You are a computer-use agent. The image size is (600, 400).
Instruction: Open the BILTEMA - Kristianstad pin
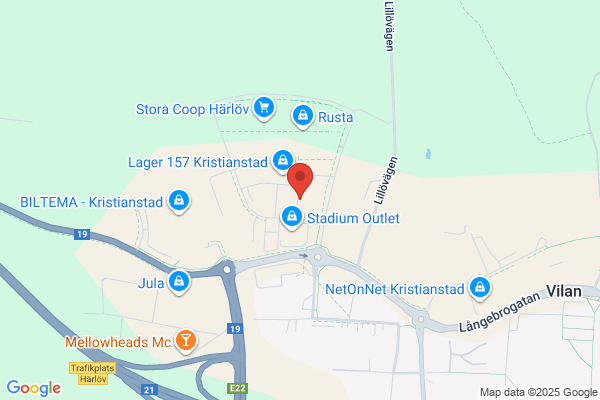pyautogui.click(x=179, y=201)
